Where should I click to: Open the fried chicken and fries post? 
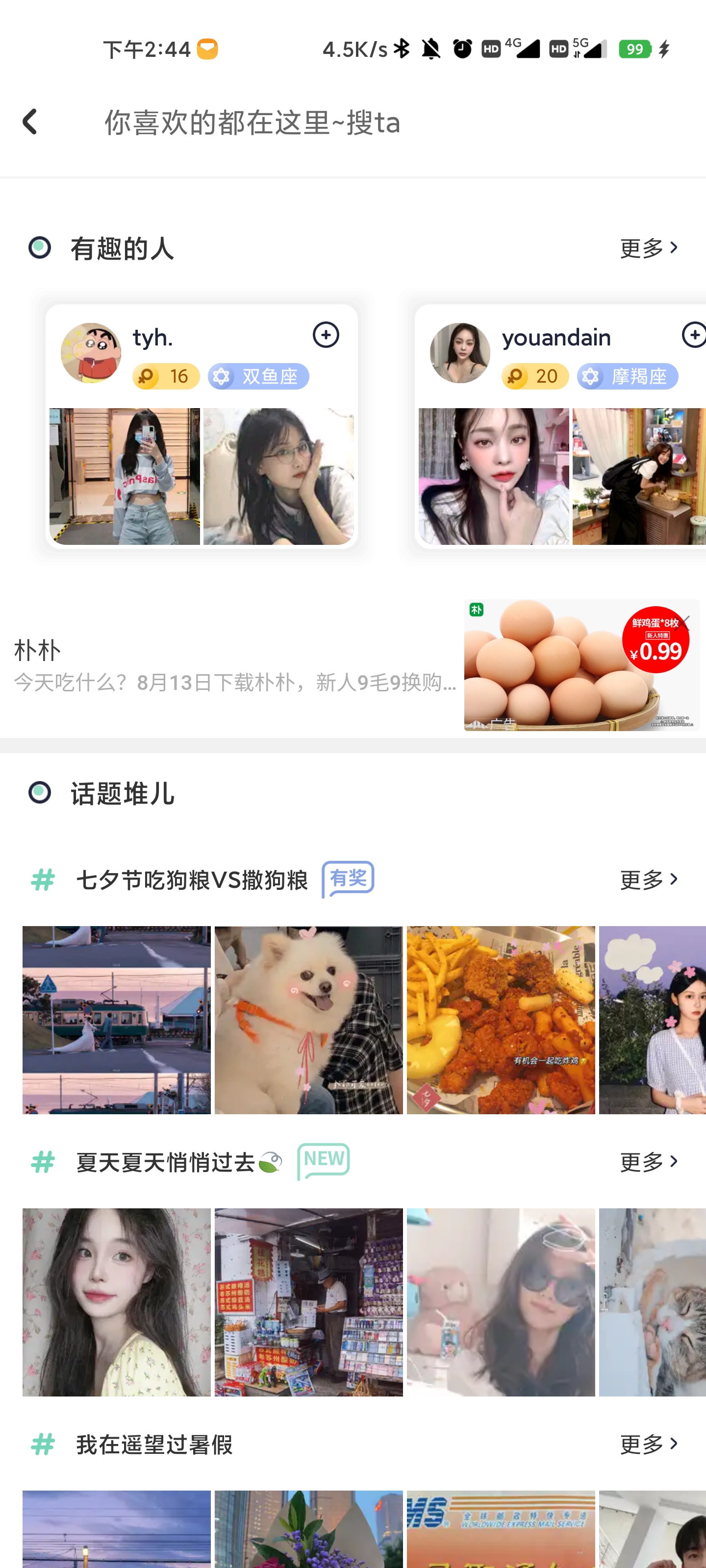(x=501, y=1020)
